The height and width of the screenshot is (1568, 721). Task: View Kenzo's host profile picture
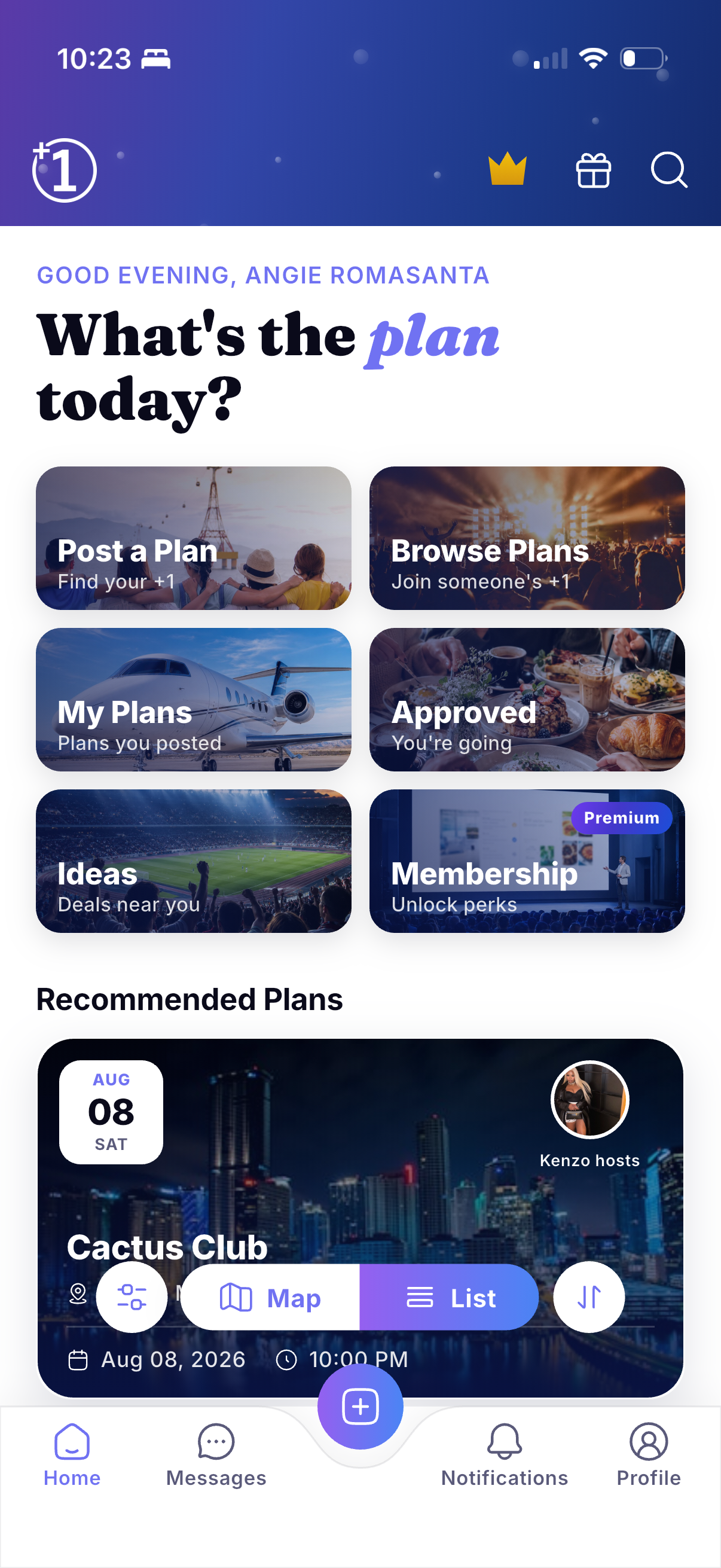pos(589,1099)
